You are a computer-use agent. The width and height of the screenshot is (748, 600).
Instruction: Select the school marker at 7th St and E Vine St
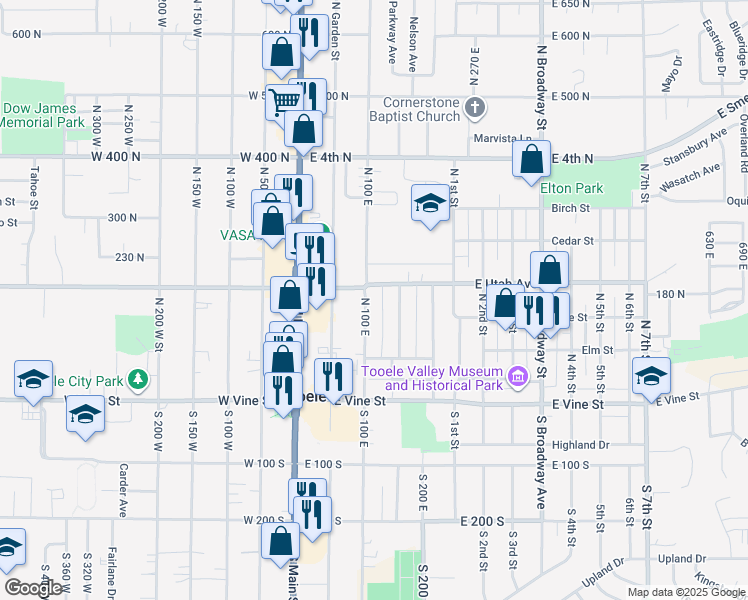651,377
